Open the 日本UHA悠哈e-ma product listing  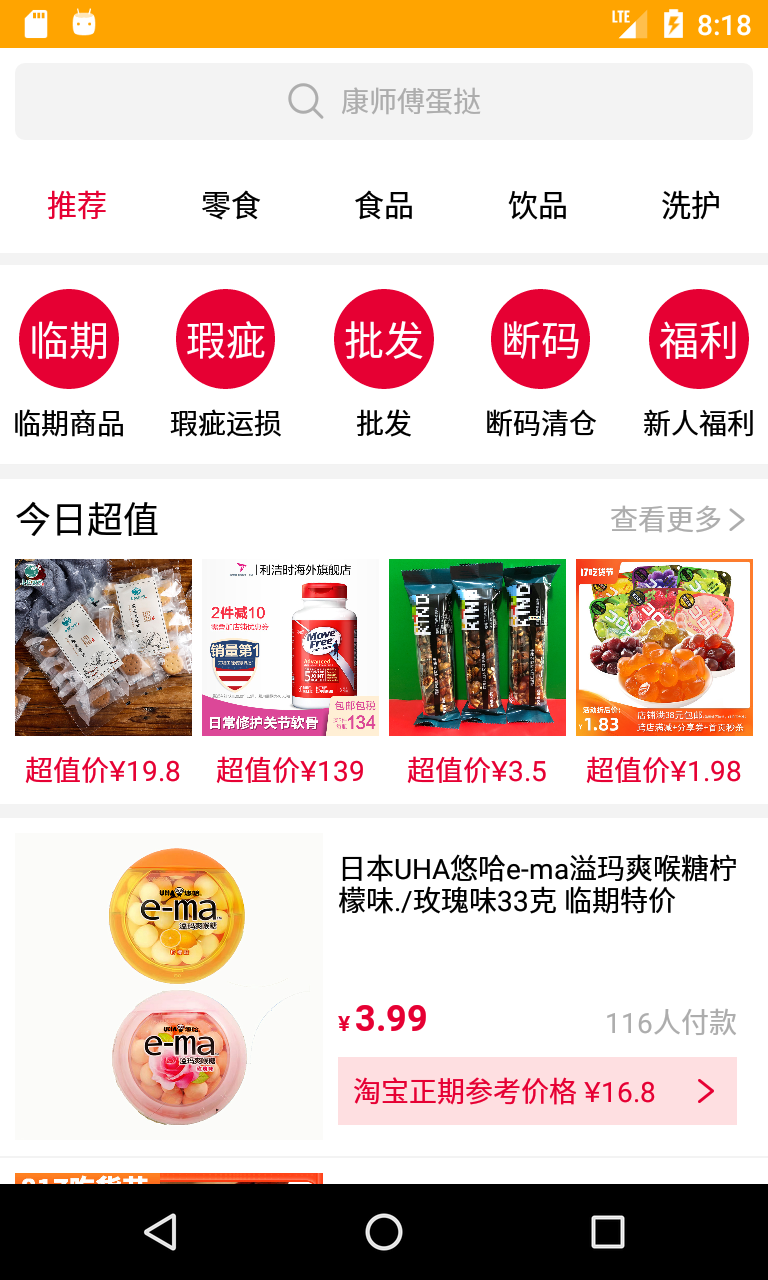(x=537, y=885)
